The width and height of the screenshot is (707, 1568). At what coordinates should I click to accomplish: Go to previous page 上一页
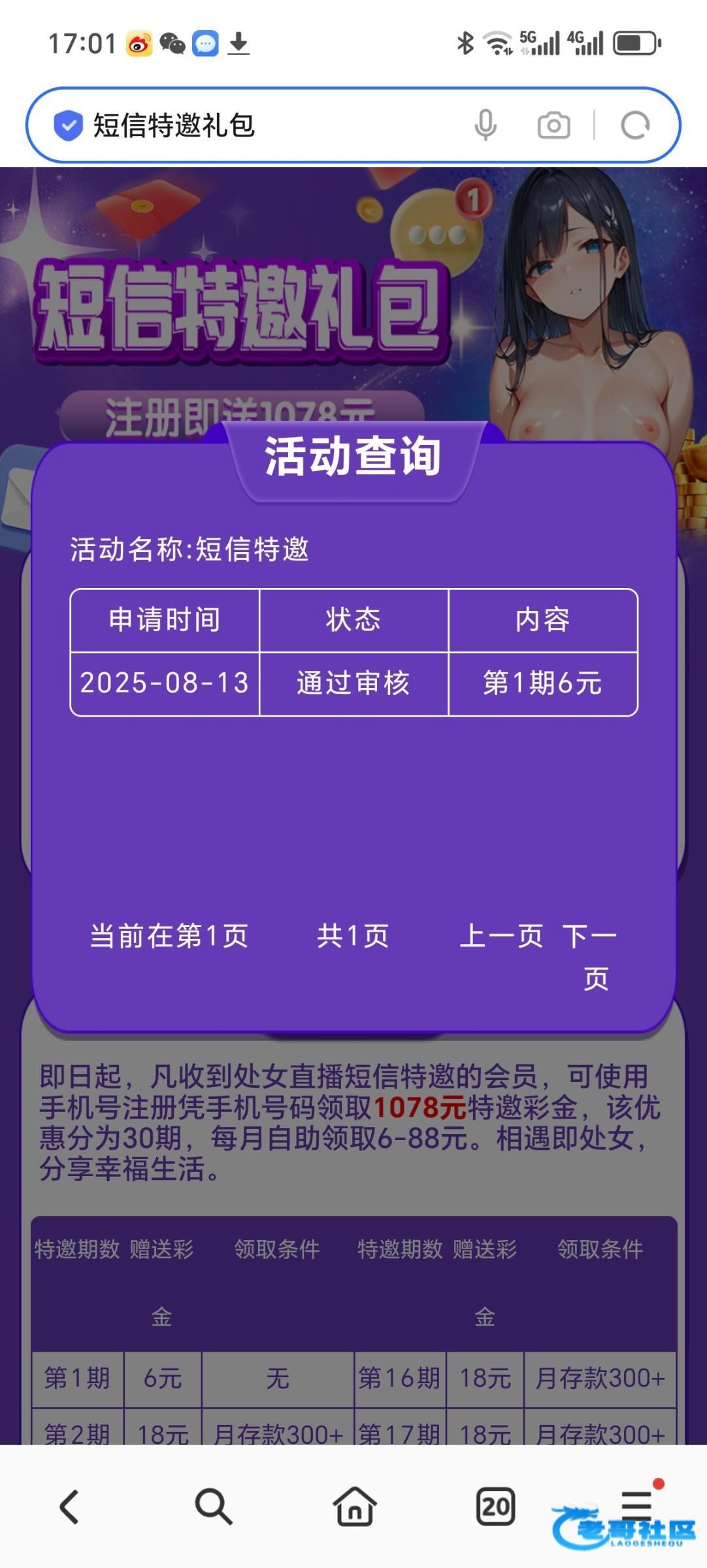[501, 936]
